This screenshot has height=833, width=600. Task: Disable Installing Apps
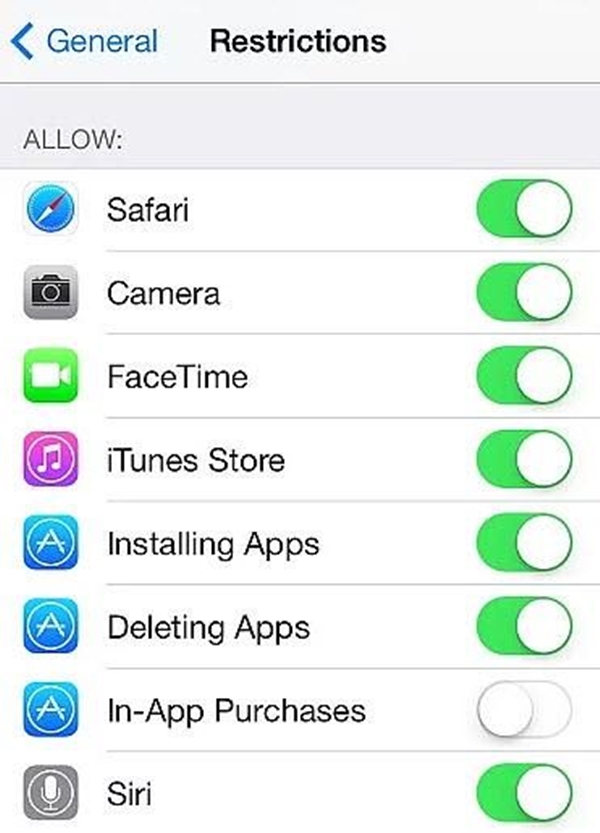[524, 544]
